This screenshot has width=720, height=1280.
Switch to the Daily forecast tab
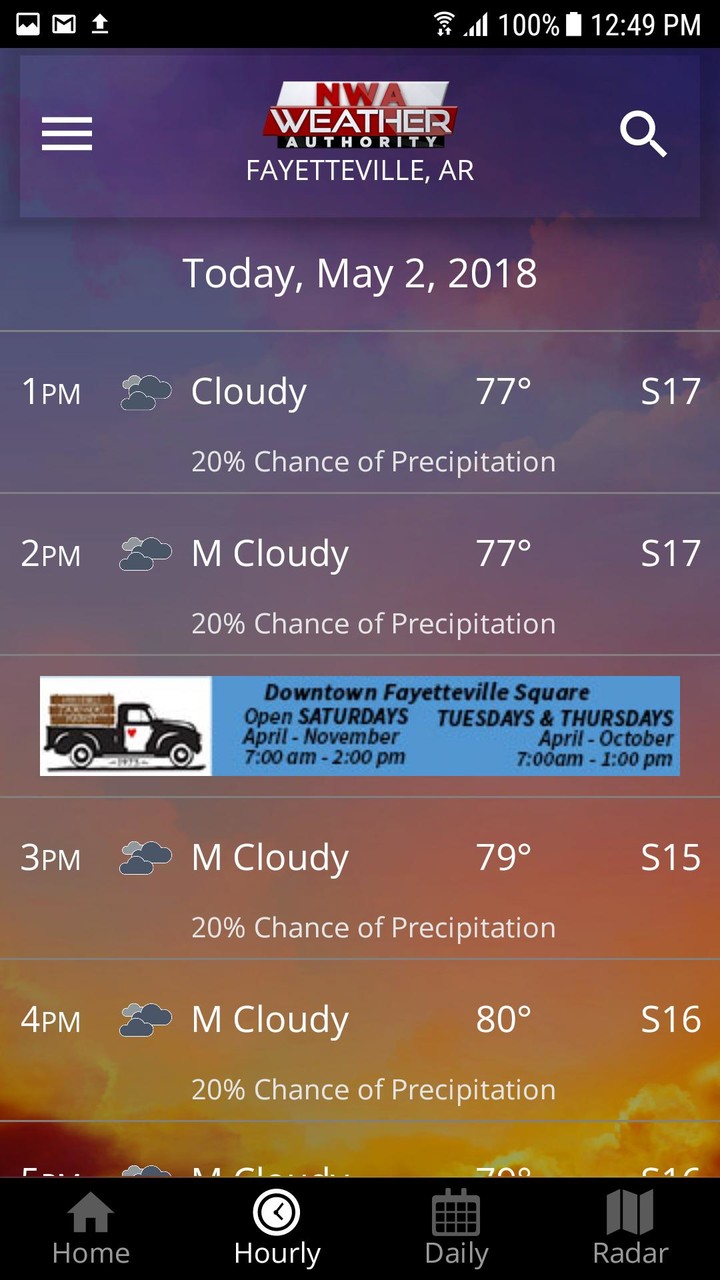tap(456, 1227)
